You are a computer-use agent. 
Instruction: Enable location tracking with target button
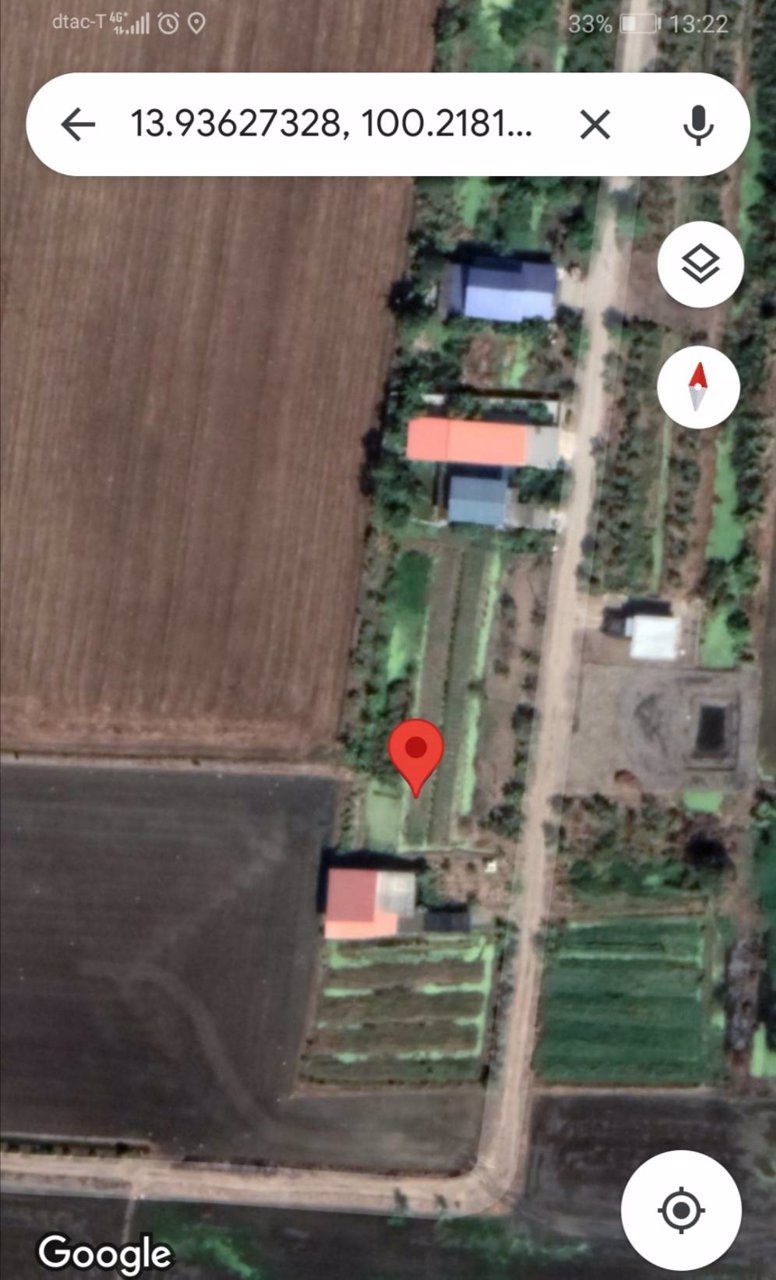pos(681,1210)
